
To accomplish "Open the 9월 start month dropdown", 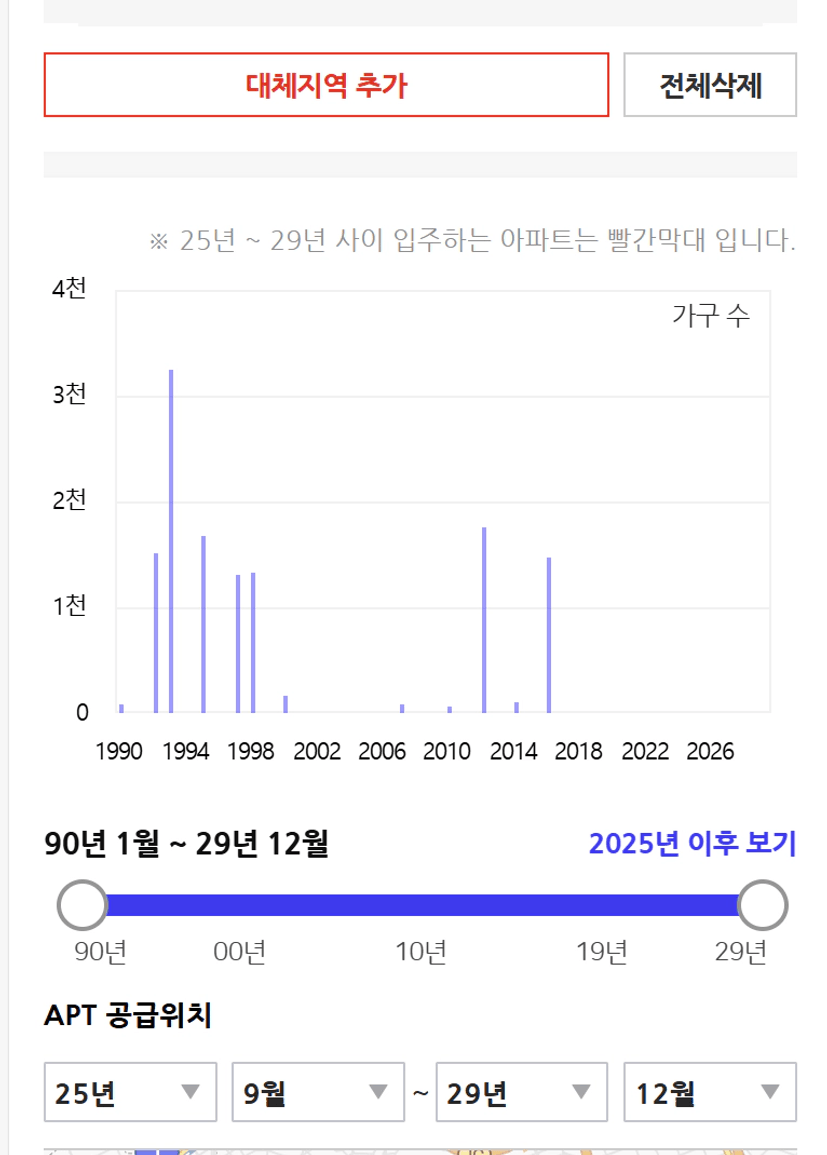I will 318,1092.
